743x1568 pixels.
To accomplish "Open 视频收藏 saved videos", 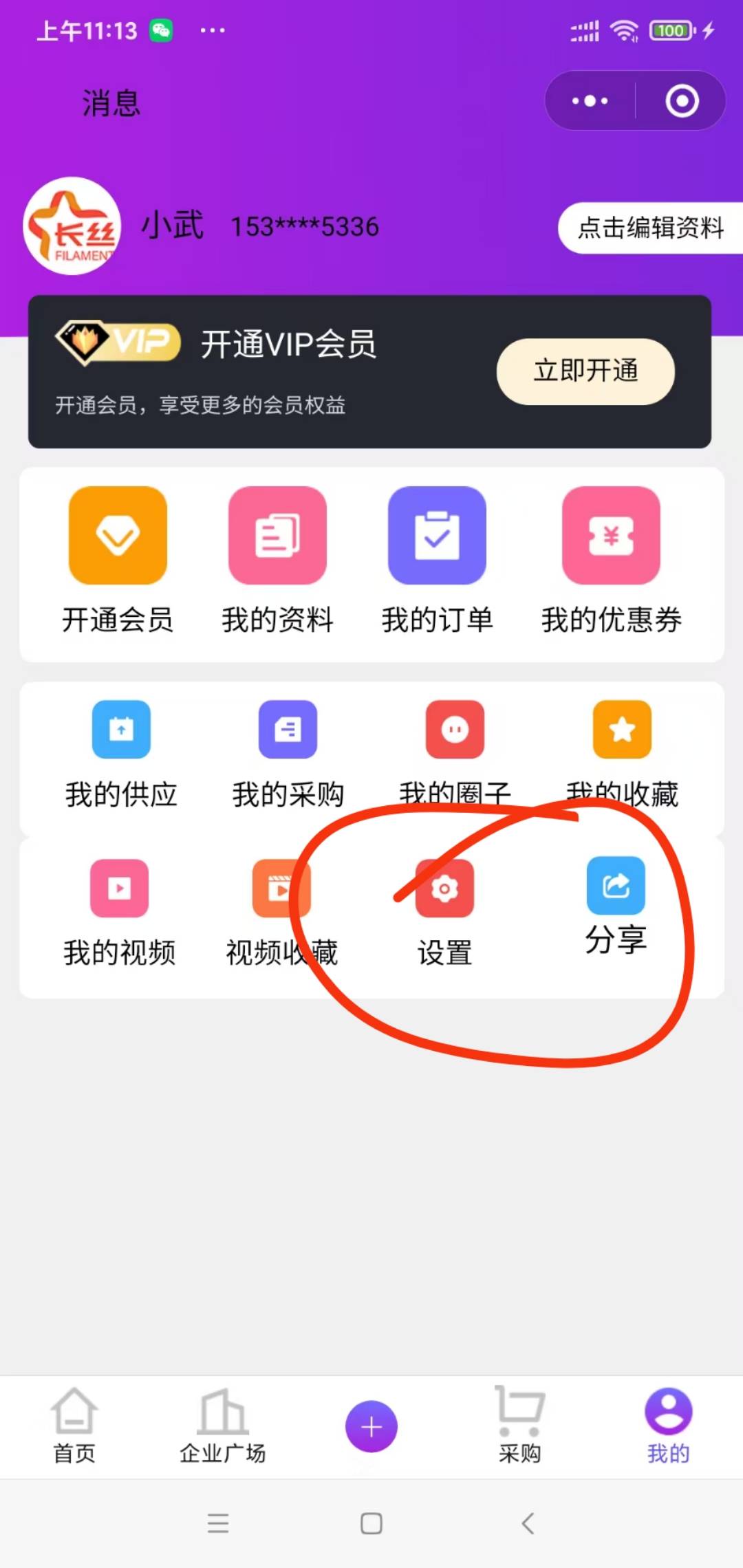I will (x=281, y=912).
